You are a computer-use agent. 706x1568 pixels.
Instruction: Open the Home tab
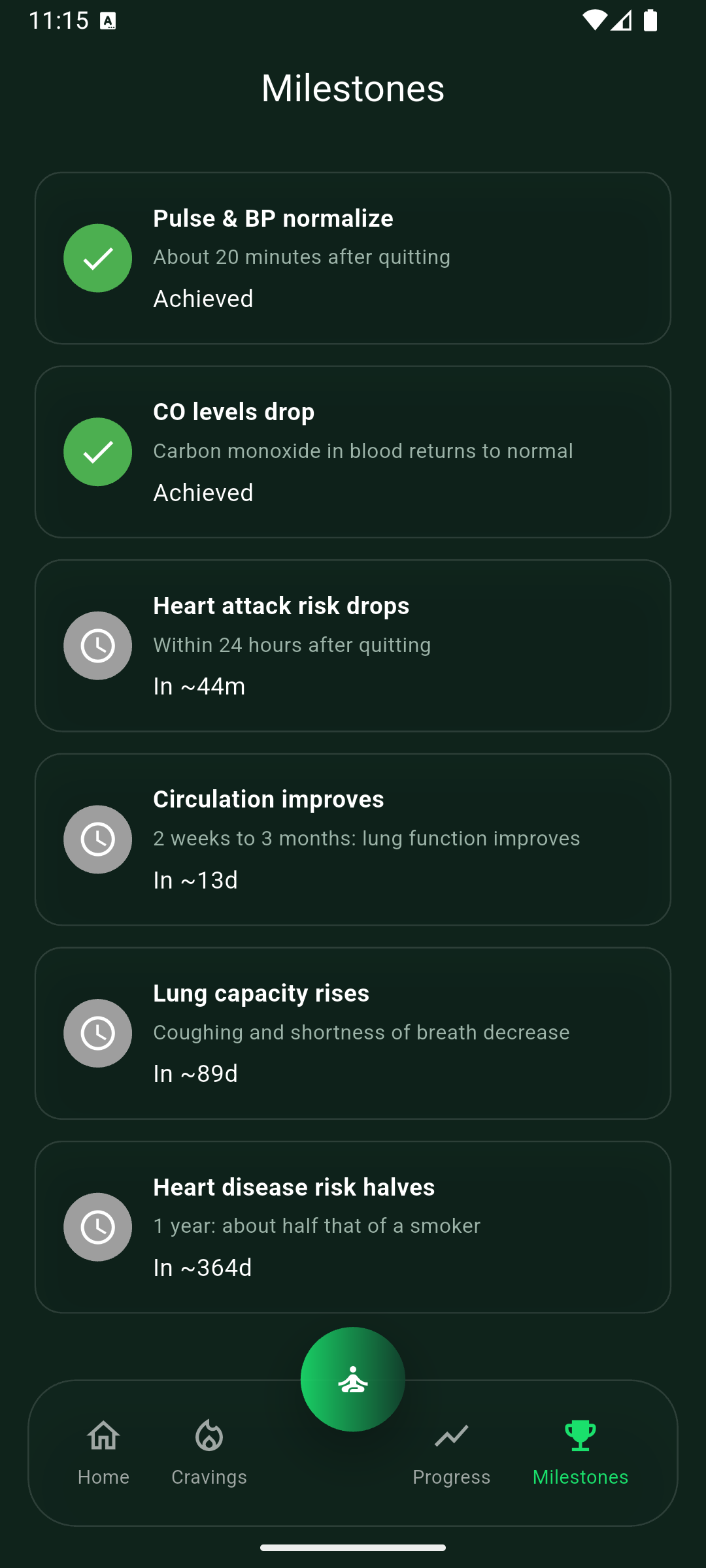click(x=103, y=1453)
